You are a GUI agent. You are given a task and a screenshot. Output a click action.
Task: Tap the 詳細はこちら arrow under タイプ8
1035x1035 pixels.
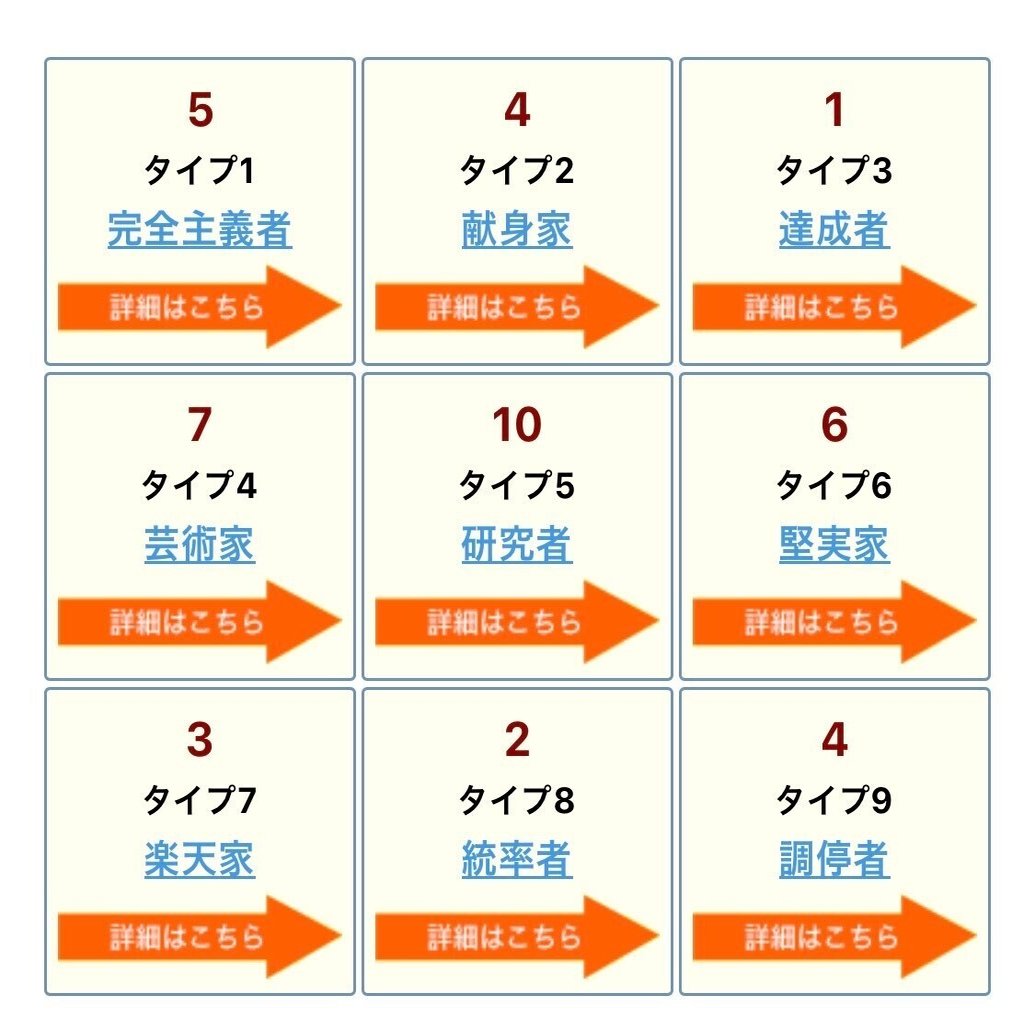[517, 937]
